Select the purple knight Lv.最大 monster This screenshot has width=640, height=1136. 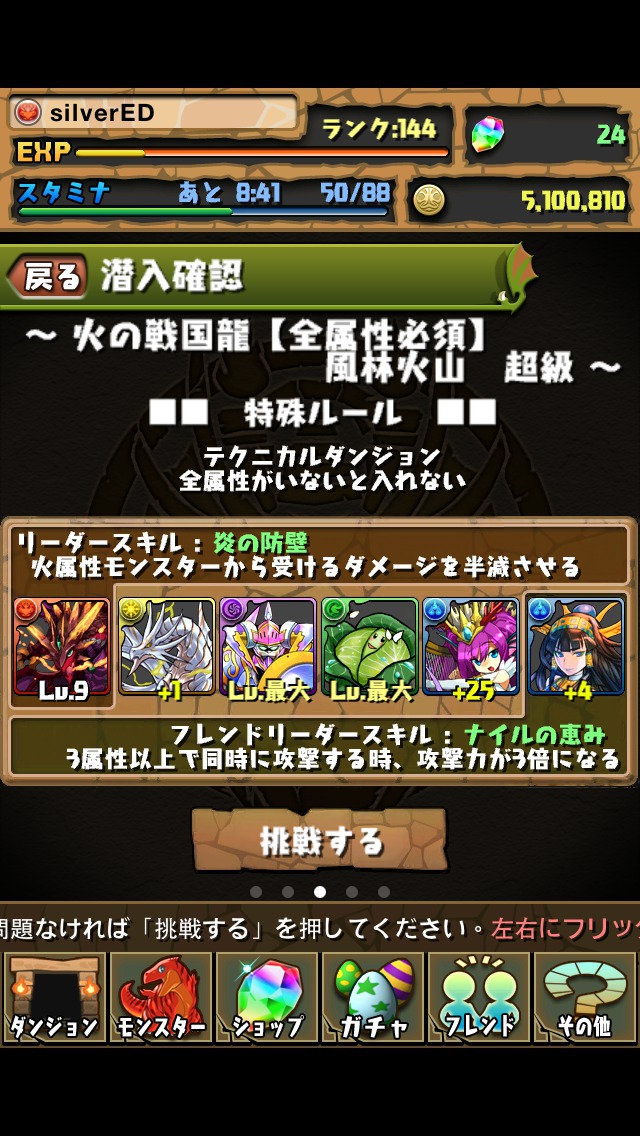267,648
